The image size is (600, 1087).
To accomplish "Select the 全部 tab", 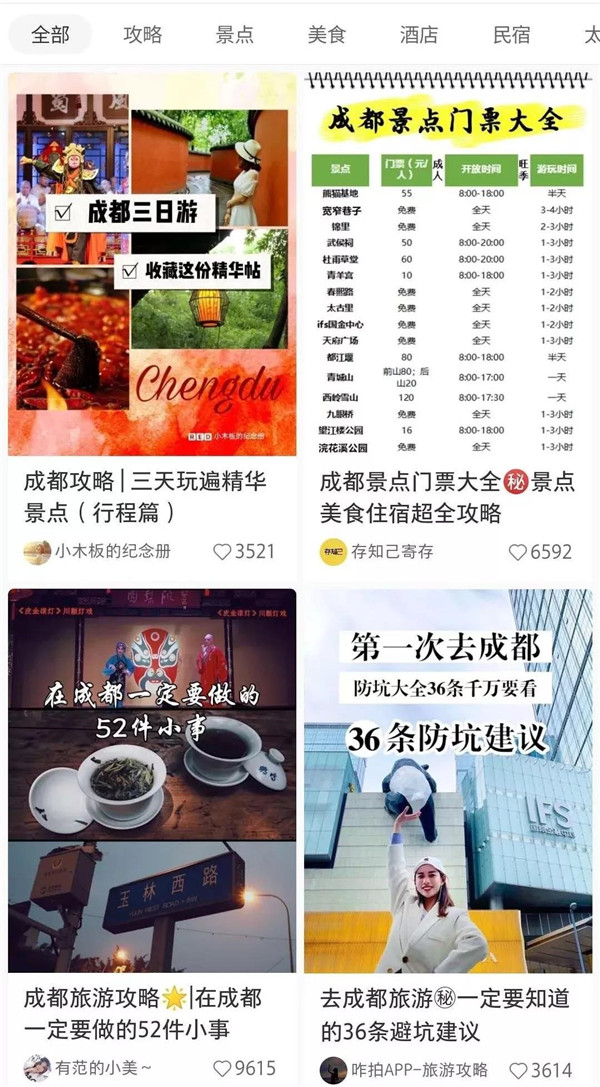I will coord(50,35).
